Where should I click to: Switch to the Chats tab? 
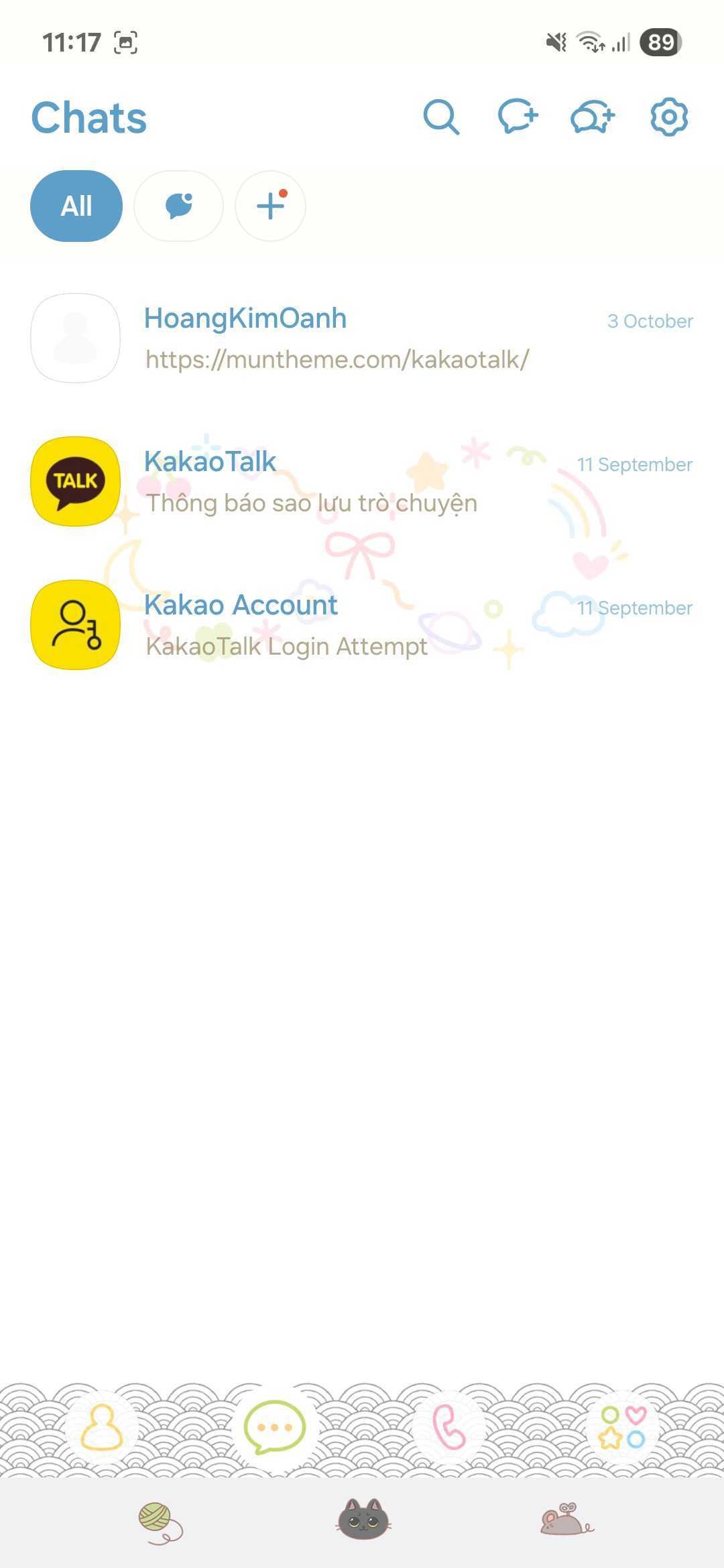274,1427
